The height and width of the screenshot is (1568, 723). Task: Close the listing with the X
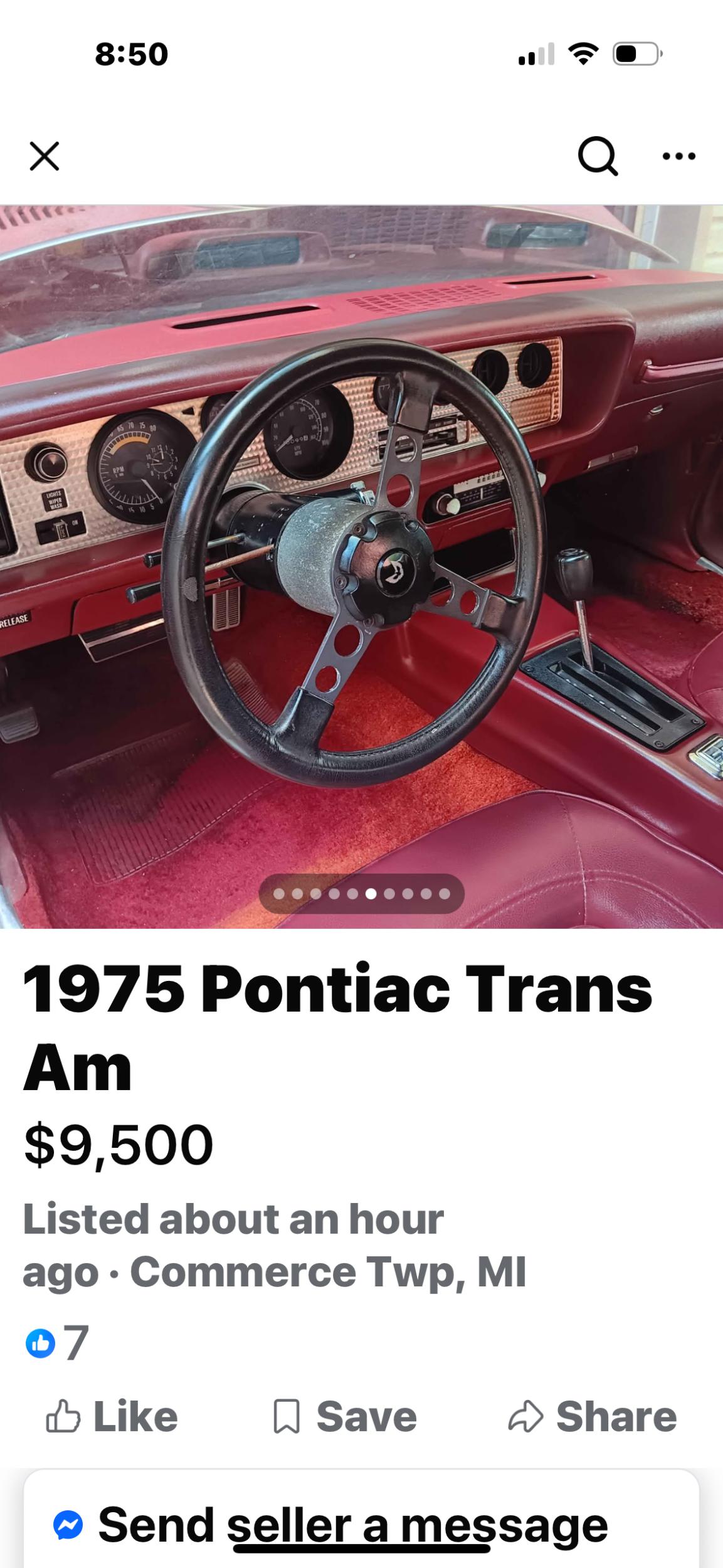pyautogui.click(x=45, y=156)
